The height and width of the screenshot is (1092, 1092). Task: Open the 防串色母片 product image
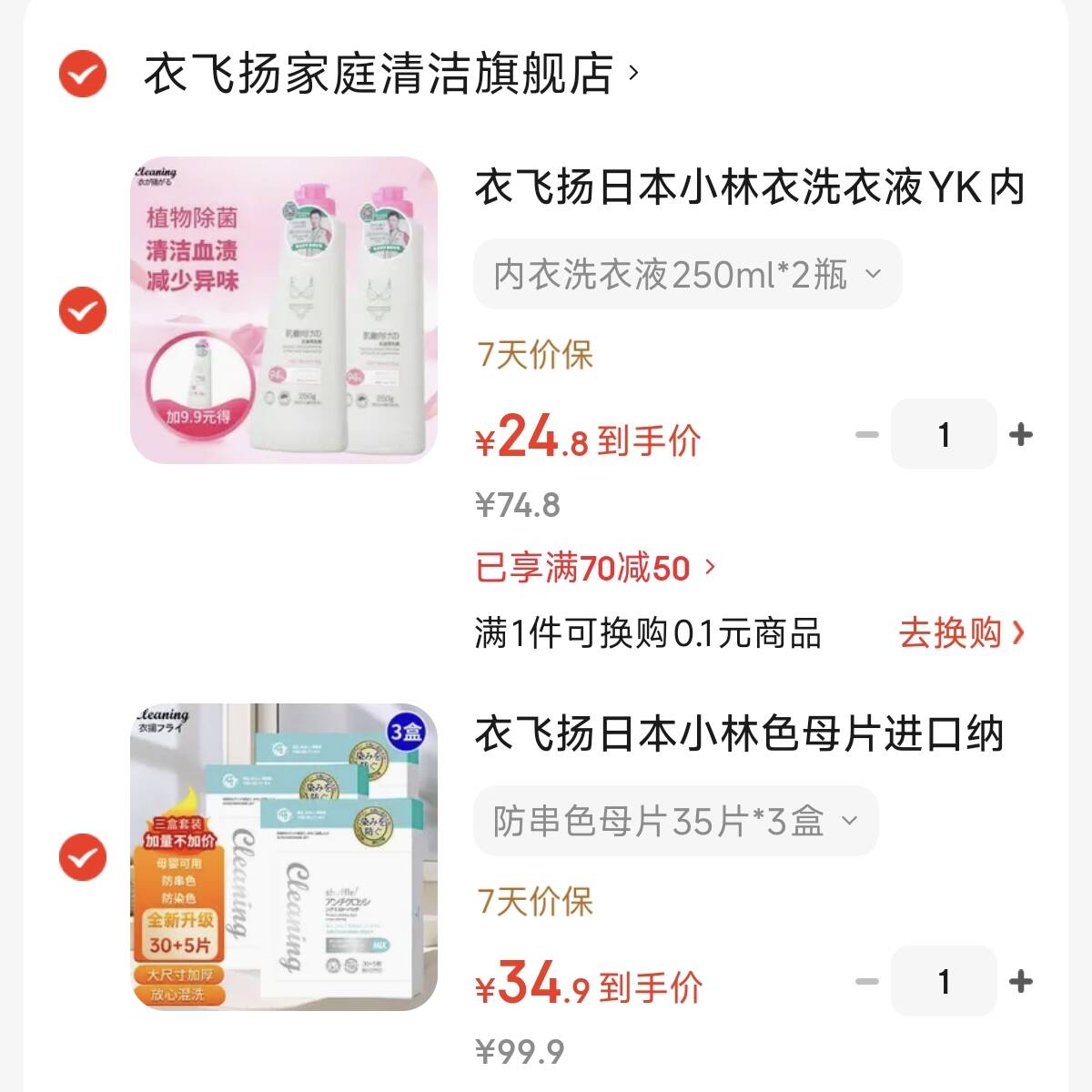click(x=284, y=857)
